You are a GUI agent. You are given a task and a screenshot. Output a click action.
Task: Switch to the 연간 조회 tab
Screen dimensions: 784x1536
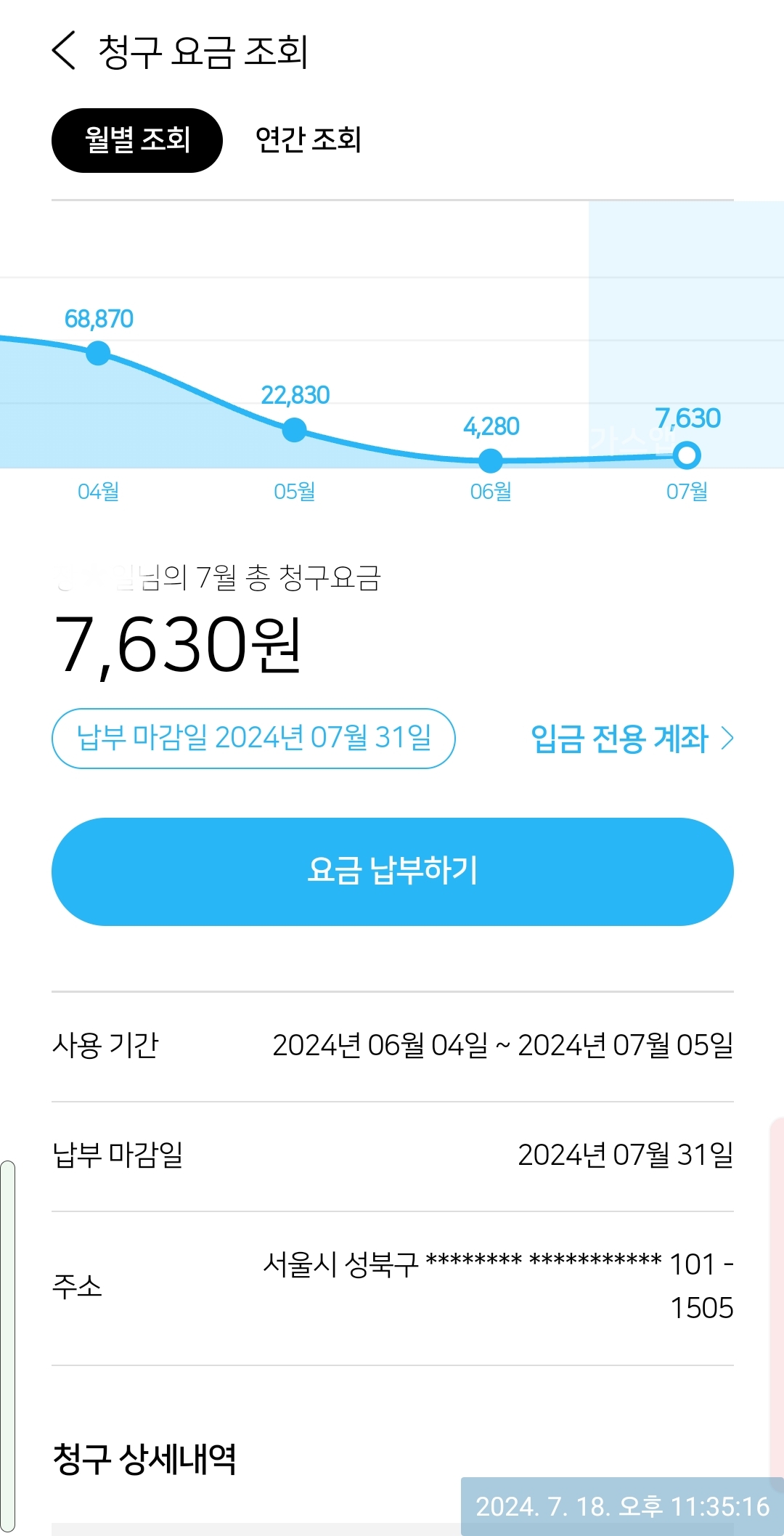coord(308,140)
